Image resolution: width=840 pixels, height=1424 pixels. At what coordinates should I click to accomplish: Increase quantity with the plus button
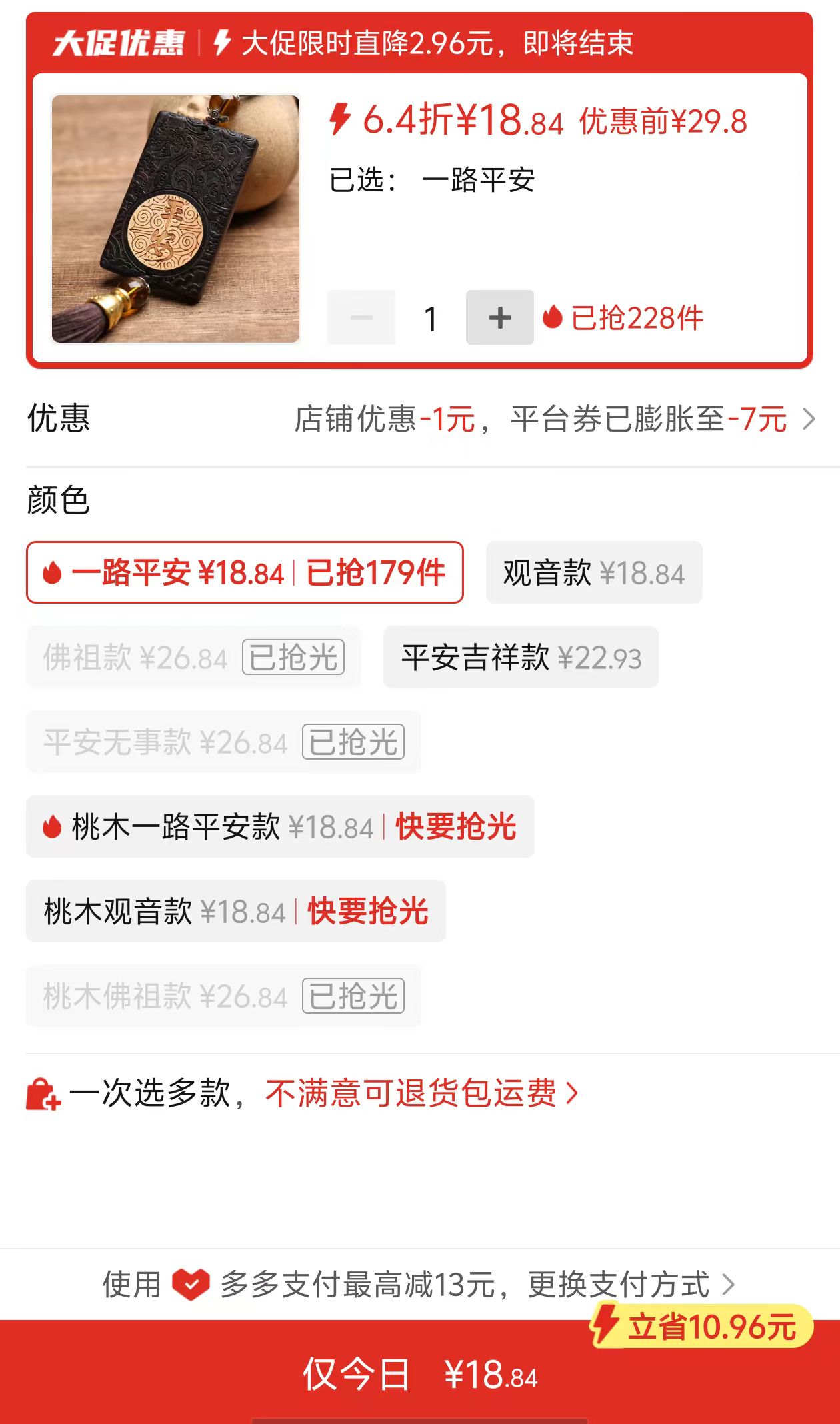499,317
